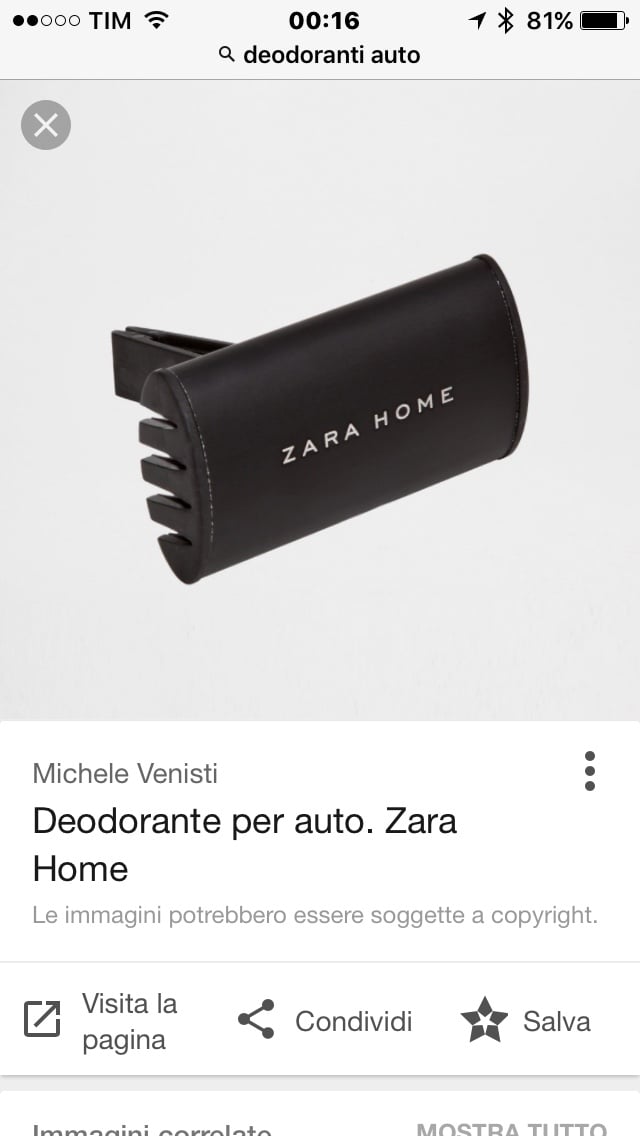Viewport: 640px width, 1136px height.
Task: Tap Visita la pagina
Action: [x=101, y=1021]
